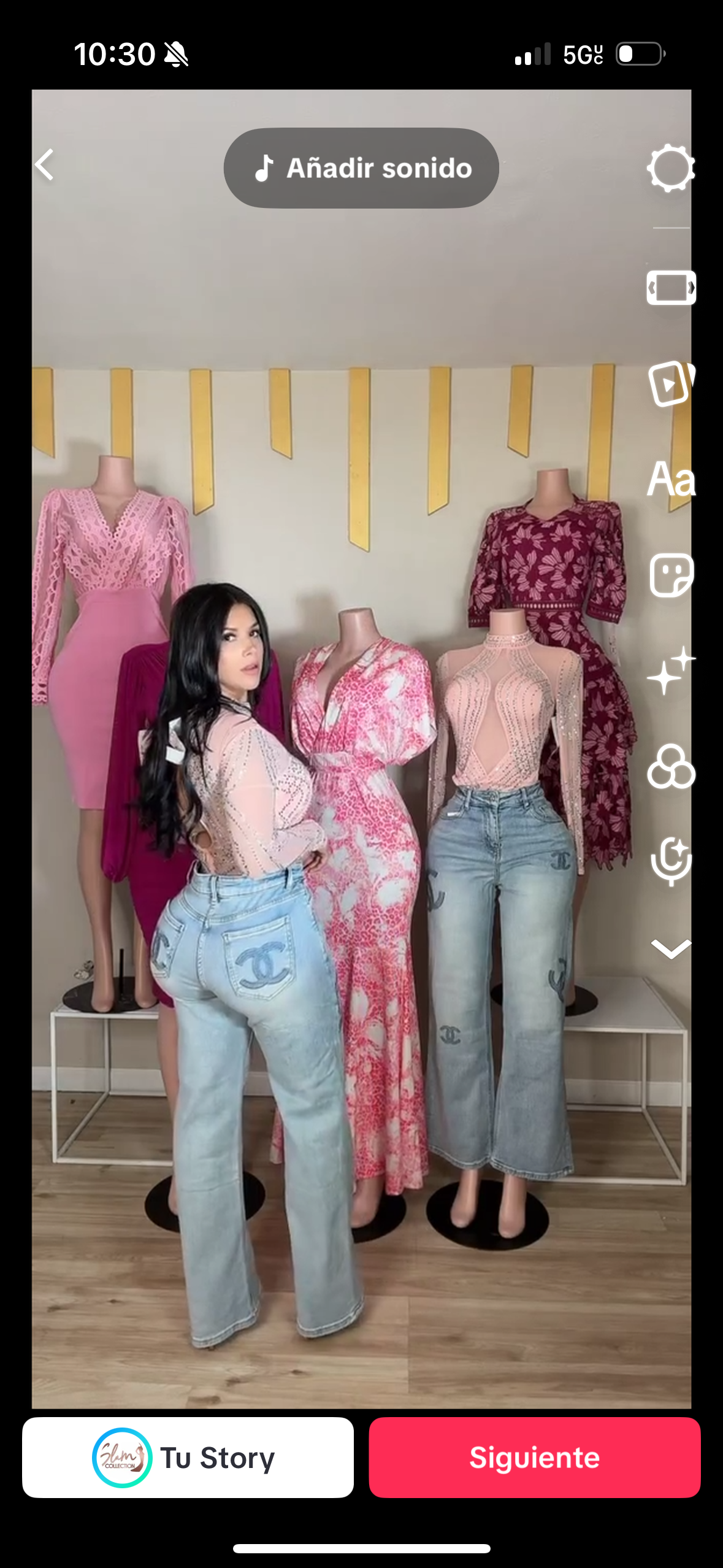Open the sparkle effects tool

671,671
